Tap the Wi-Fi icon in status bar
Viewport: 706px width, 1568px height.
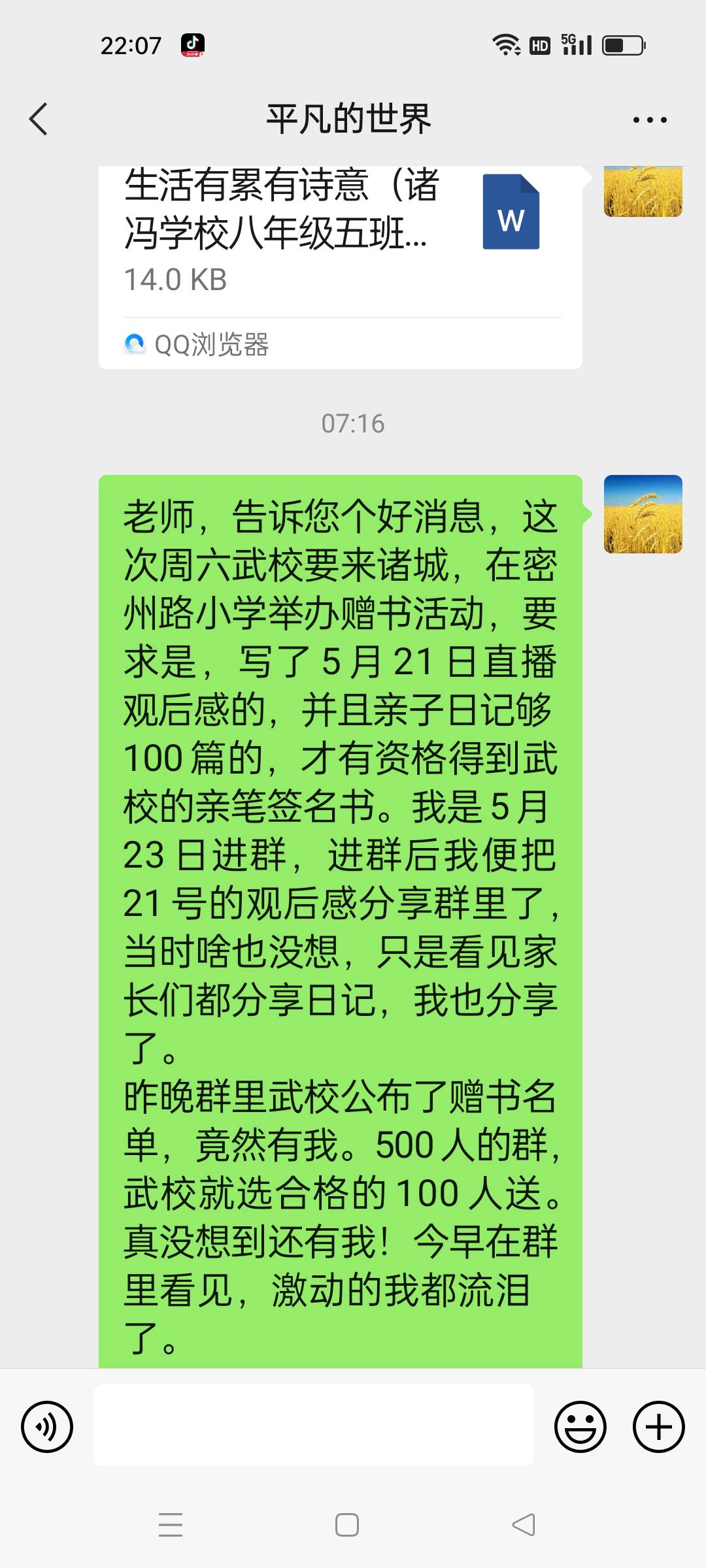507,44
